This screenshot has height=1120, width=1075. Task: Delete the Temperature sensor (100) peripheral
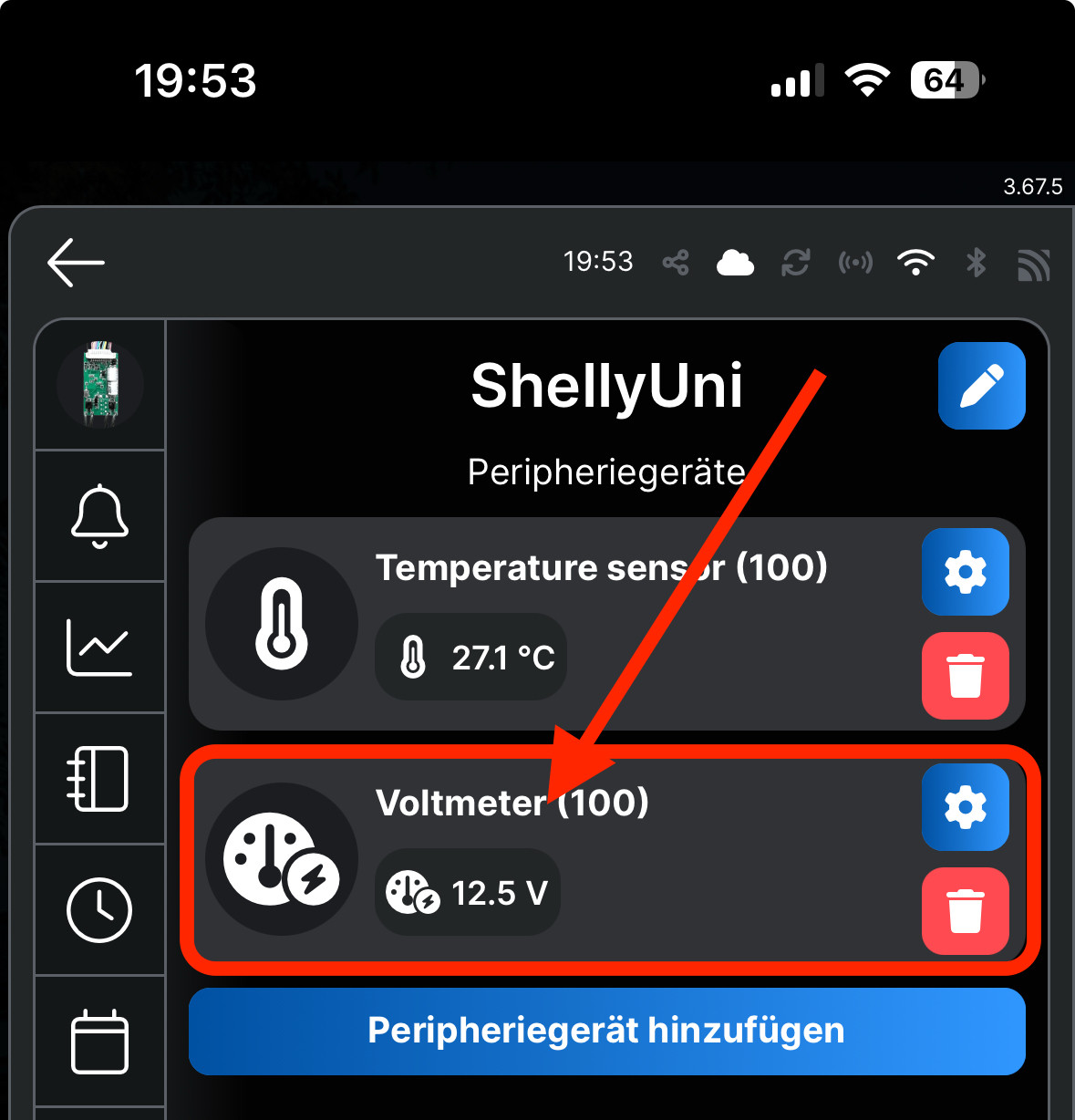tap(965, 676)
